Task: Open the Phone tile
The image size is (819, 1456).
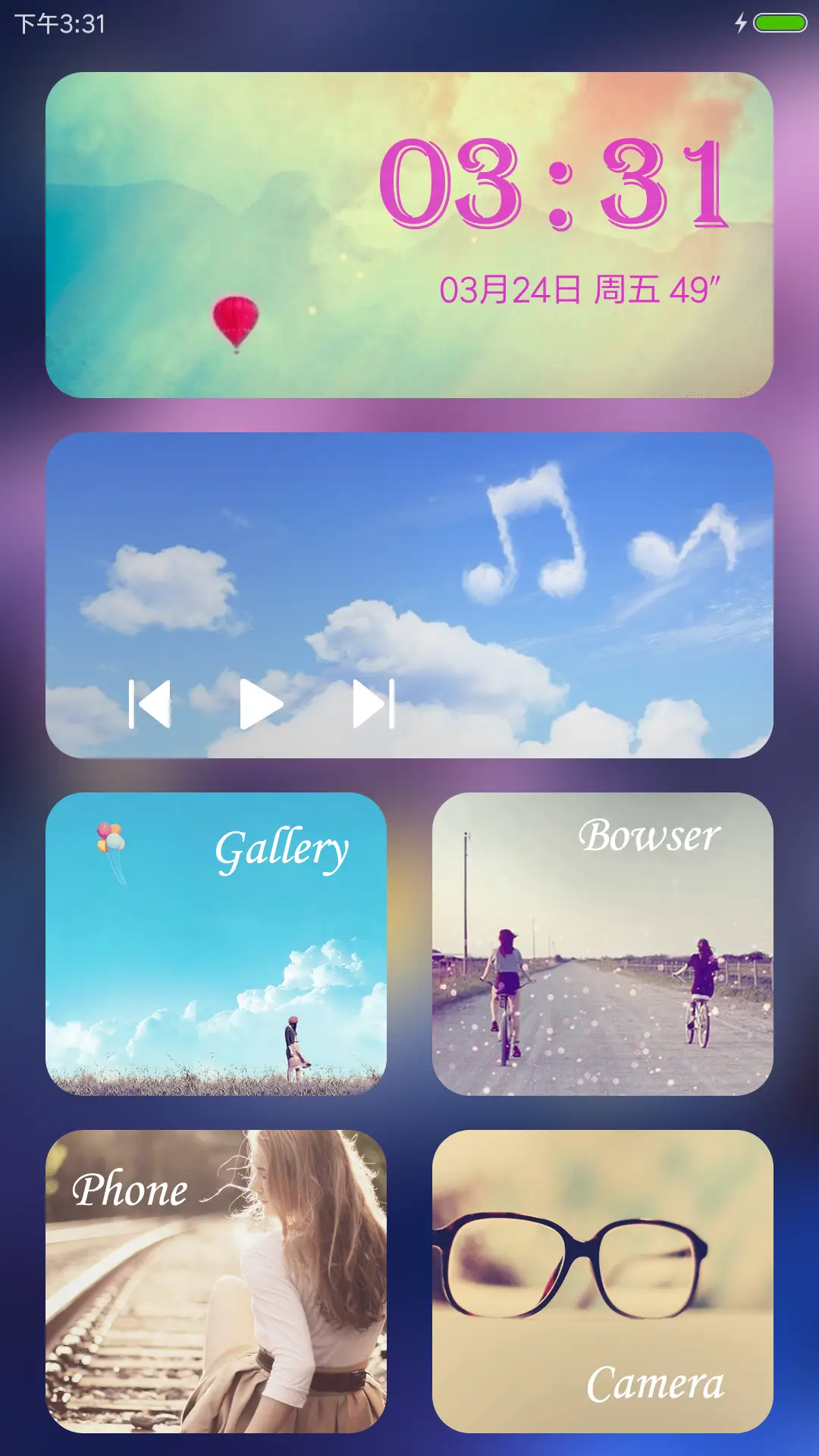Action: [216, 1282]
